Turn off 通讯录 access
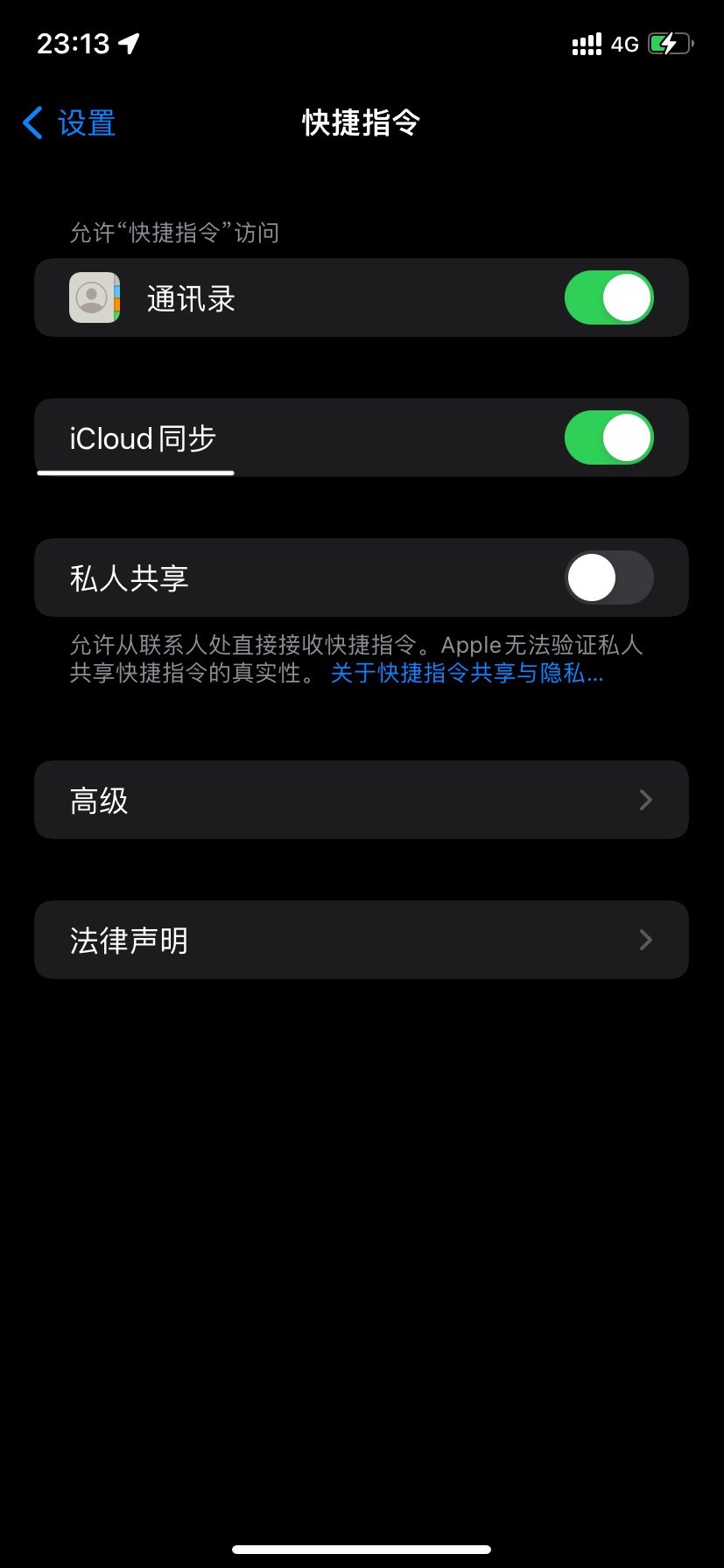The width and height of the screenshot is (724, 1568). coord(608,298)
